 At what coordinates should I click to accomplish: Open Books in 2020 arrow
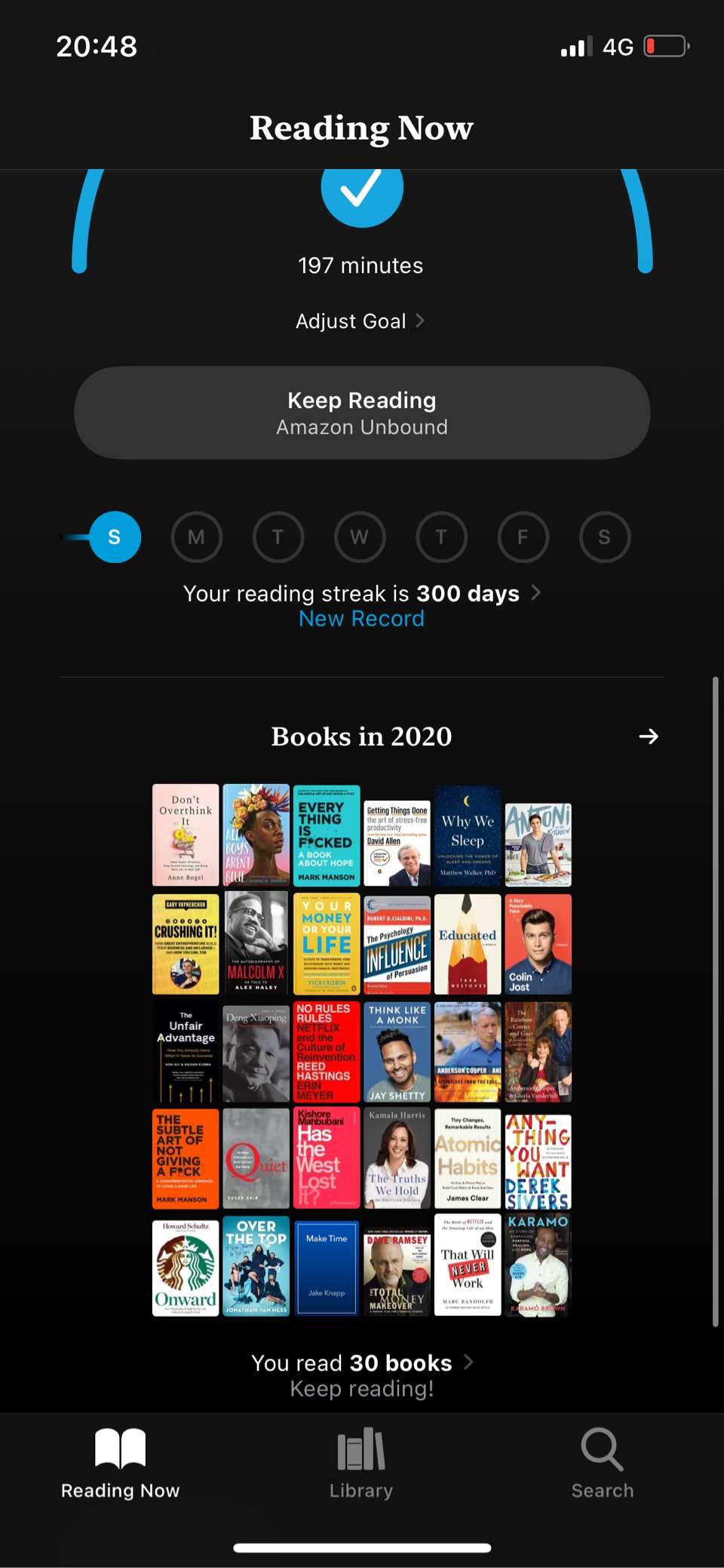tap(648, 736)
